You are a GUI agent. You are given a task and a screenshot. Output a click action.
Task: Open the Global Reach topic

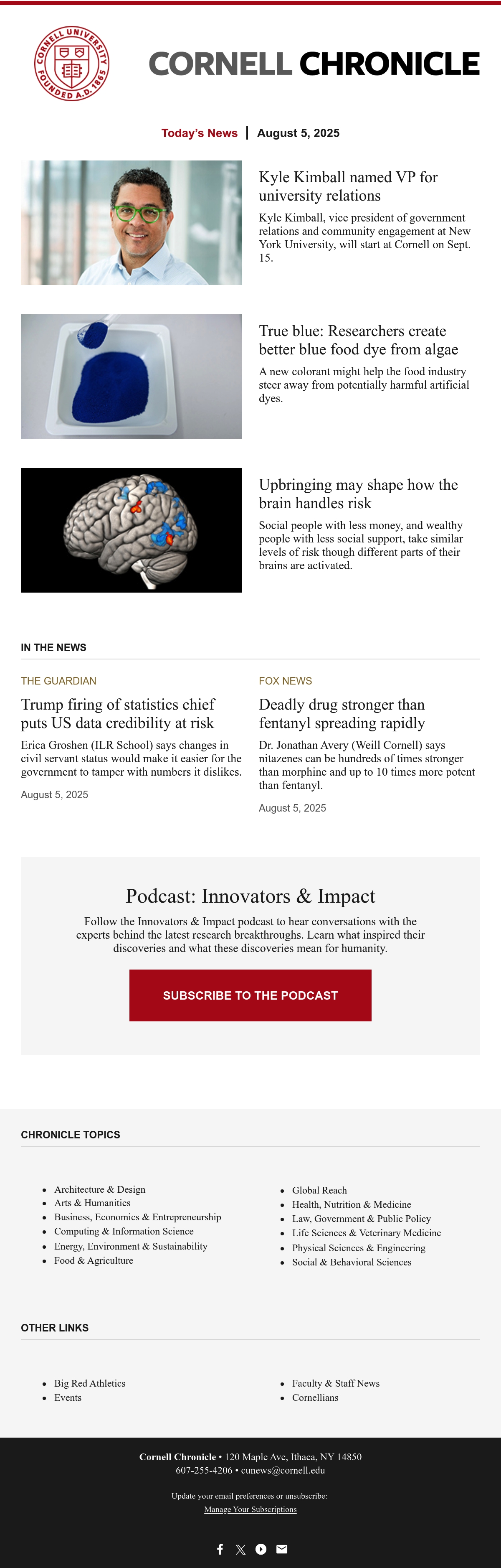pyautogui.click(x=319, y=1190)
